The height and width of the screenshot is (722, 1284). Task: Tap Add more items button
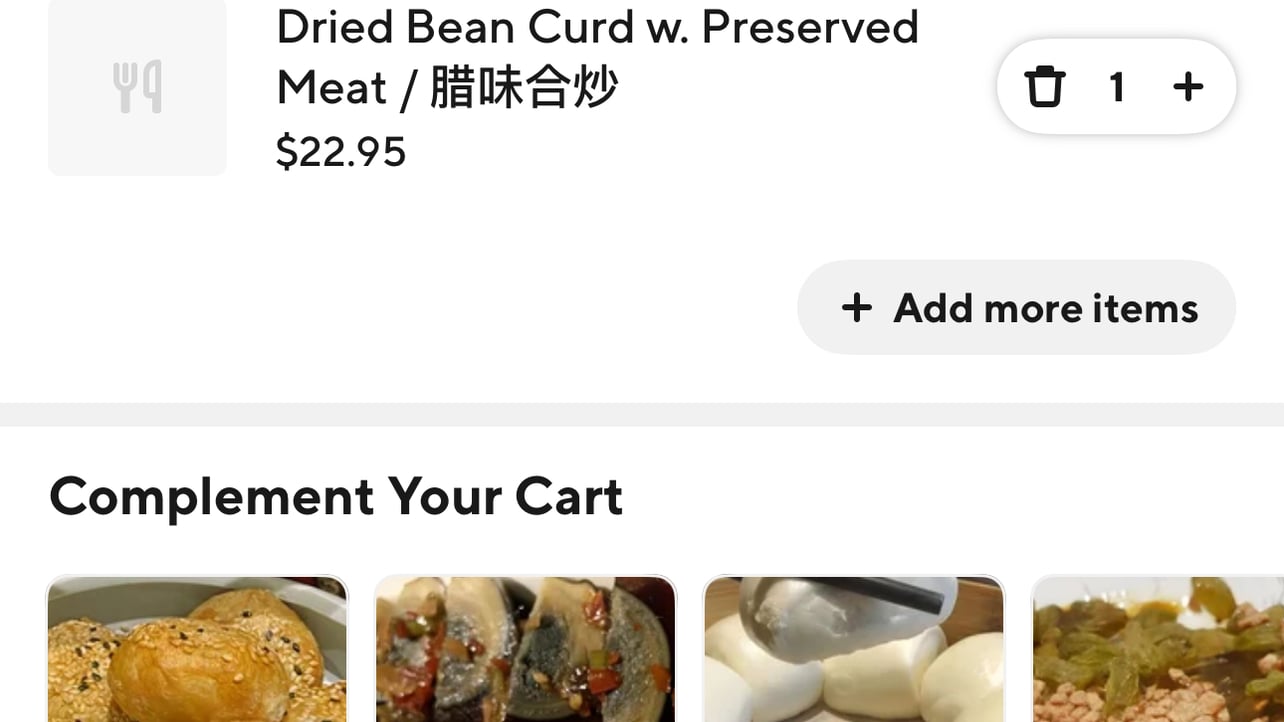1016,308
